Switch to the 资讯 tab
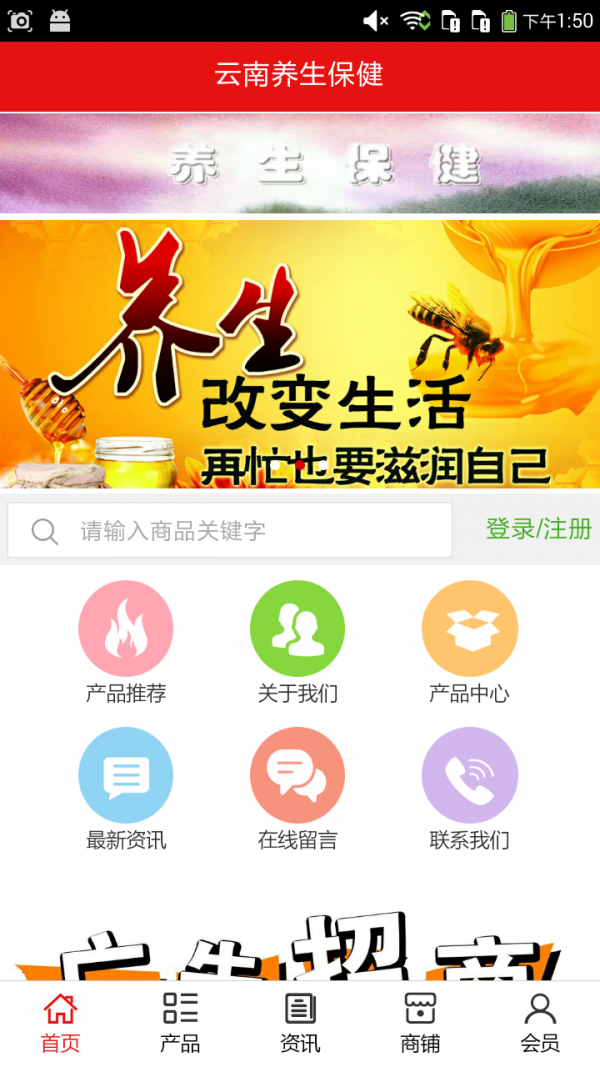Screen dimensions: 600x1067 tap(300, 1022)
